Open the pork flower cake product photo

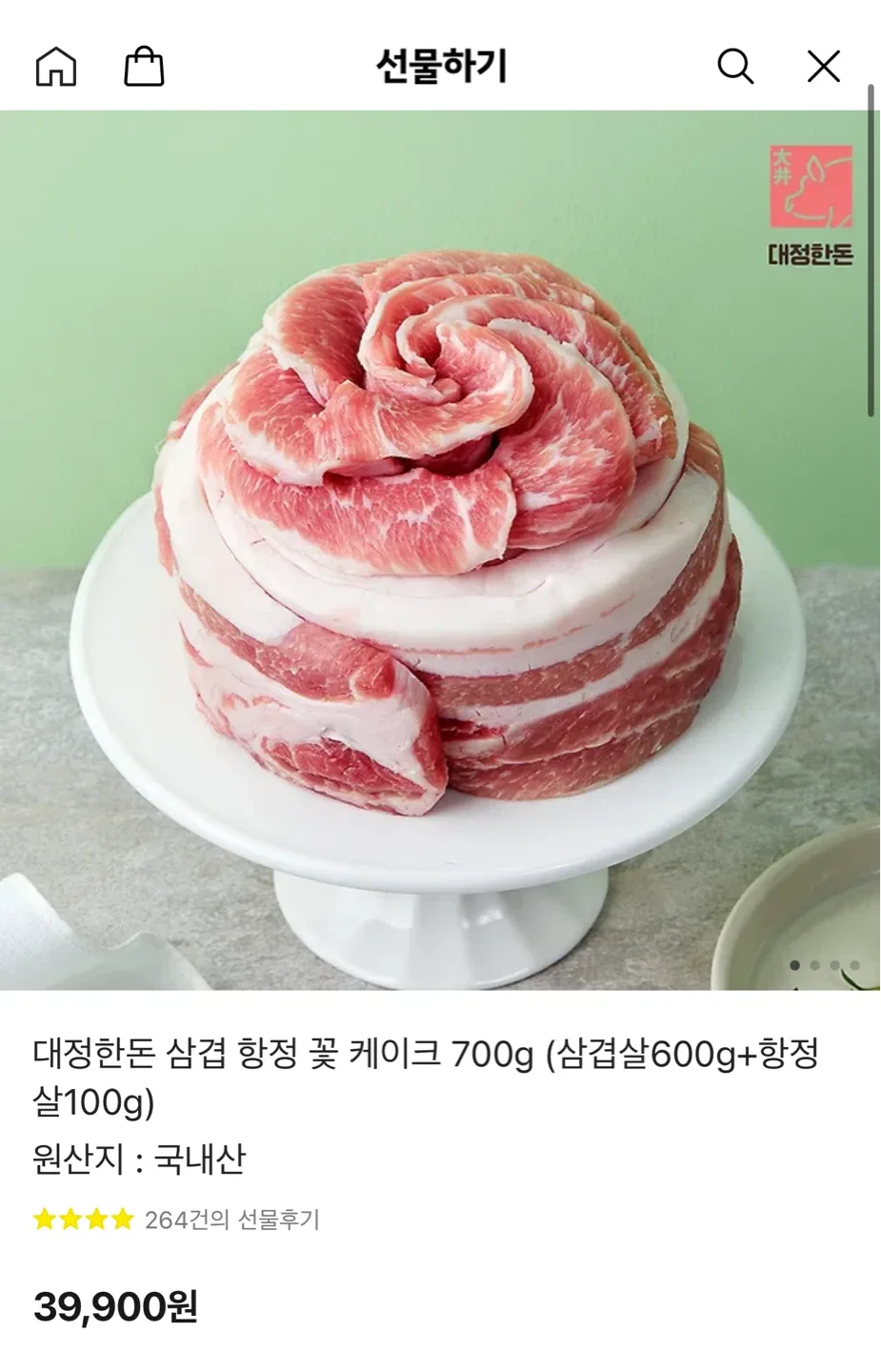440,550
